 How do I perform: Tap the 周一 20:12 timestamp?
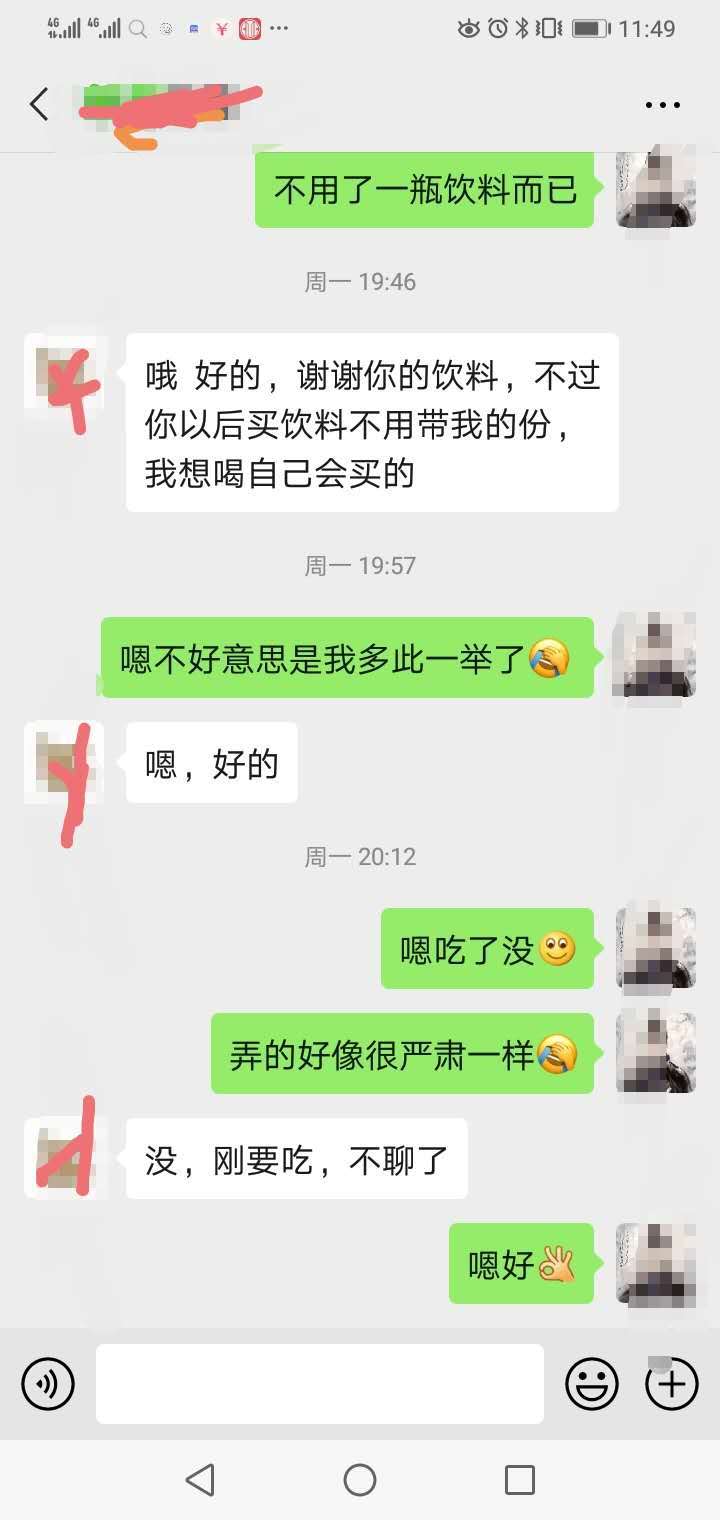(360, 856)
